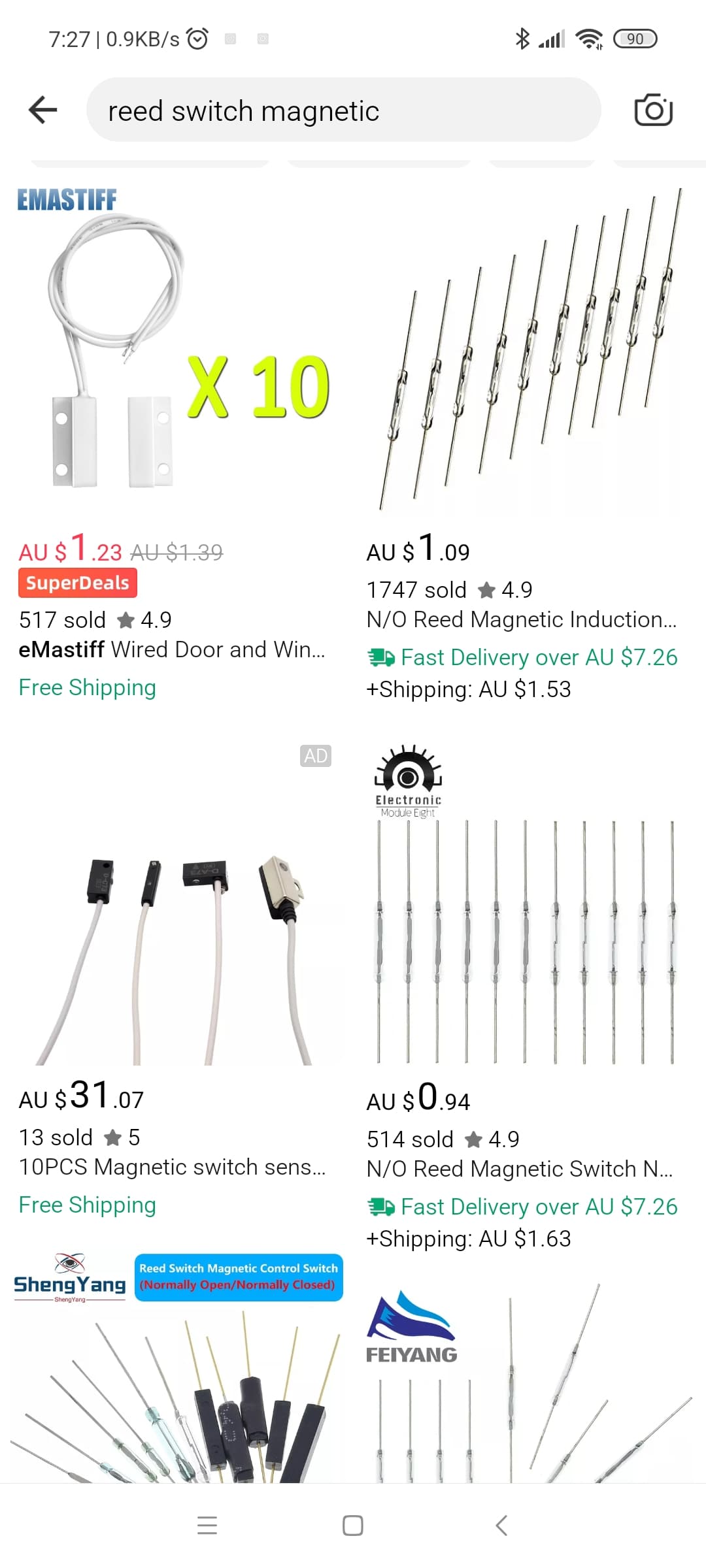Go to the system home screen
This screenshot has width=706, height=1568.
point(353,1526)
